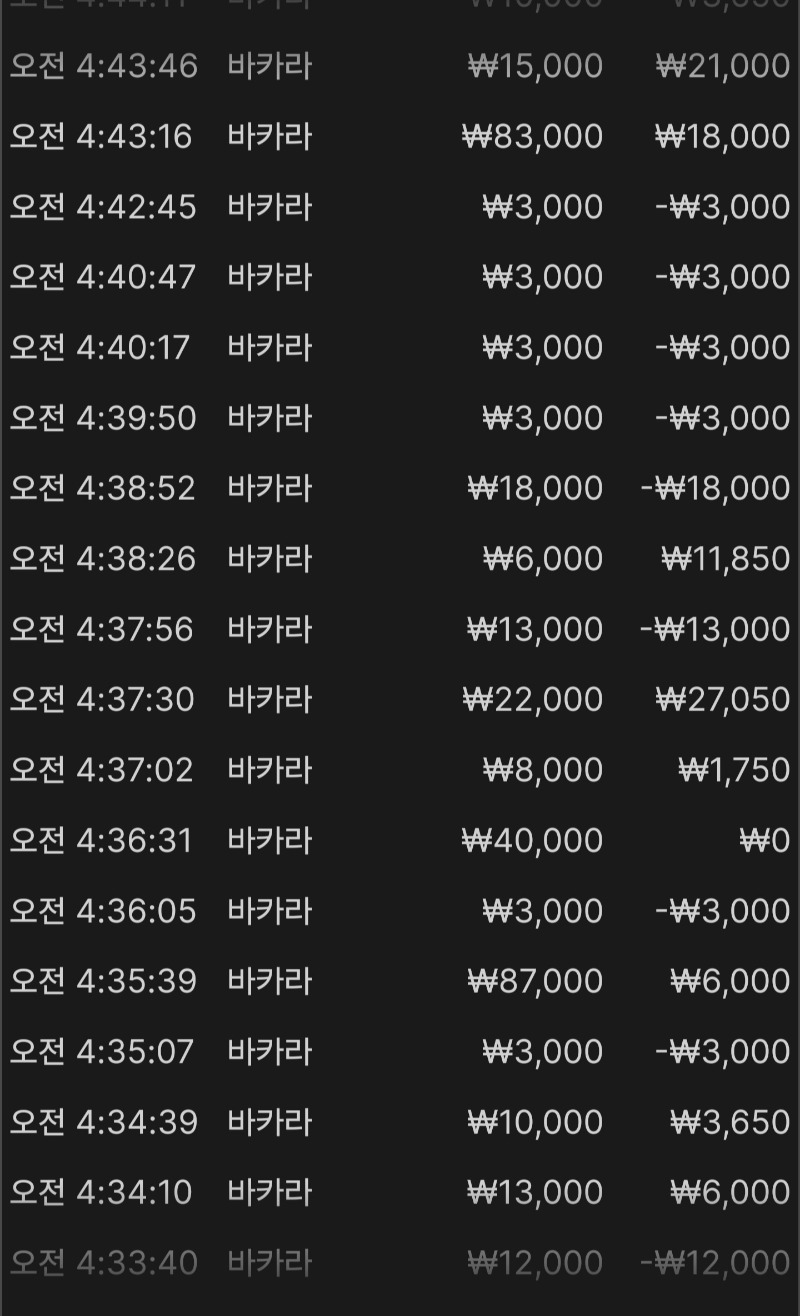The image size is (800, 1316).
Task: View the 오전 4:35:39 round with ₩87,000 bet
Action: click(400, 981)
